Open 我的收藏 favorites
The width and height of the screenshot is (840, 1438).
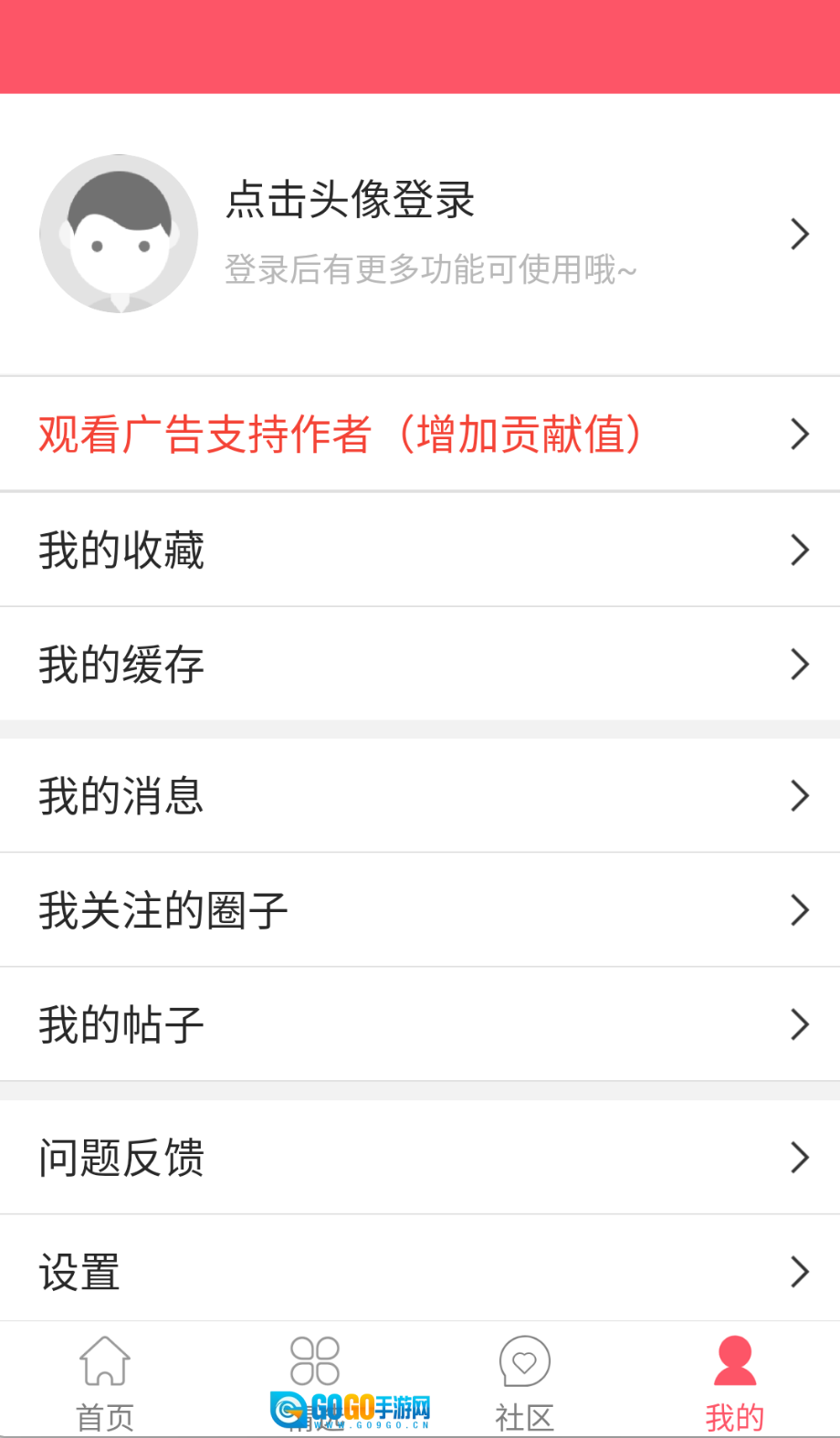click(420, 550)
